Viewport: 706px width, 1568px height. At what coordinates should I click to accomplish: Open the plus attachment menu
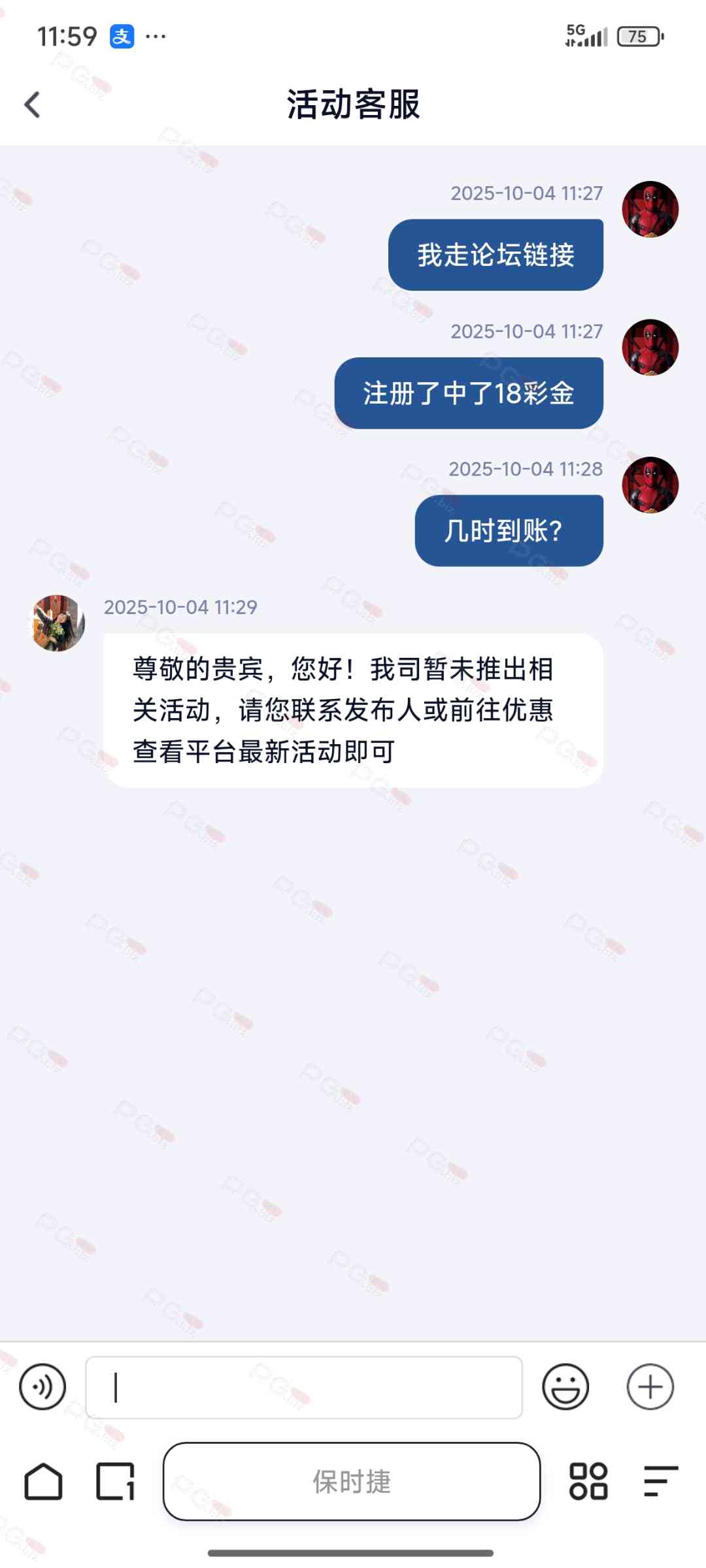650,1386
